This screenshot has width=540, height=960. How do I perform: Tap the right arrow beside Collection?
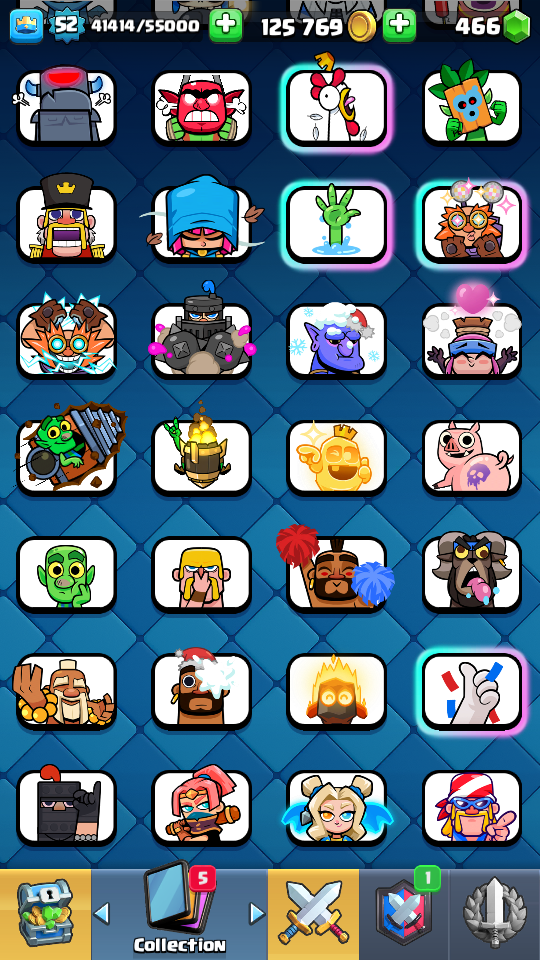(258, 913)
